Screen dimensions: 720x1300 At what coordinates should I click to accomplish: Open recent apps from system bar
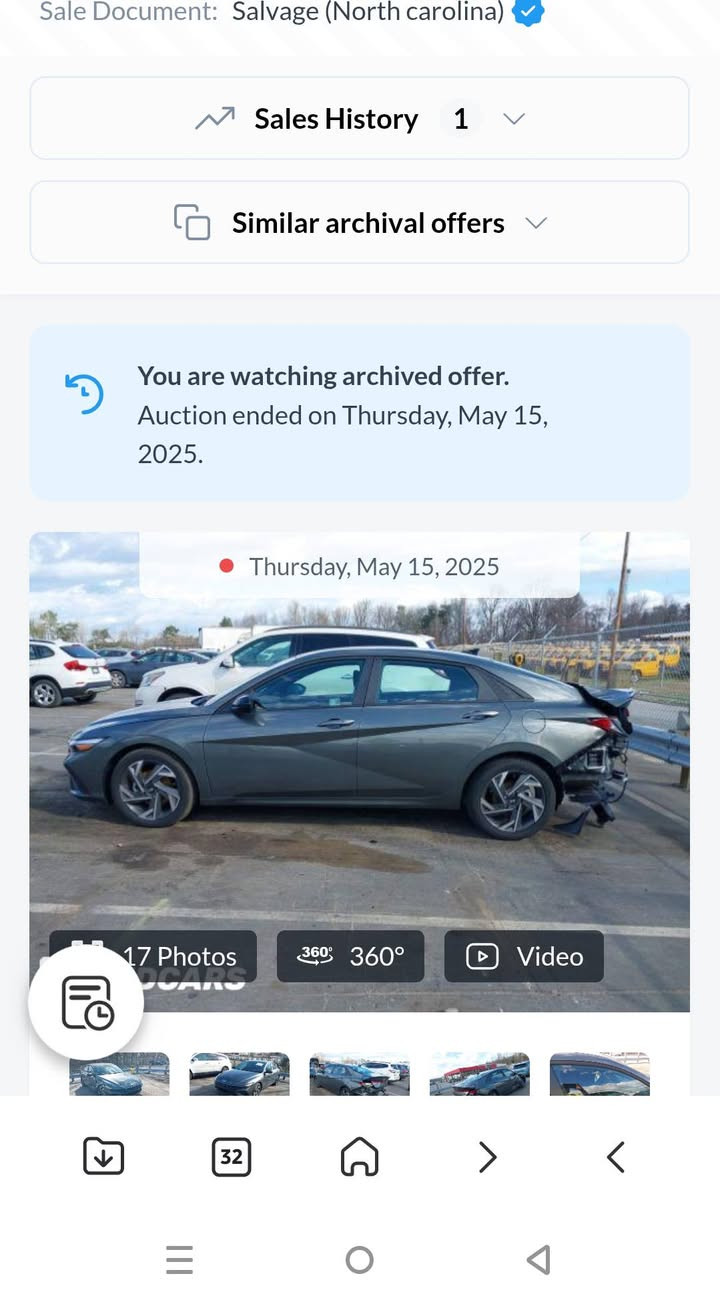point(180,1260)
